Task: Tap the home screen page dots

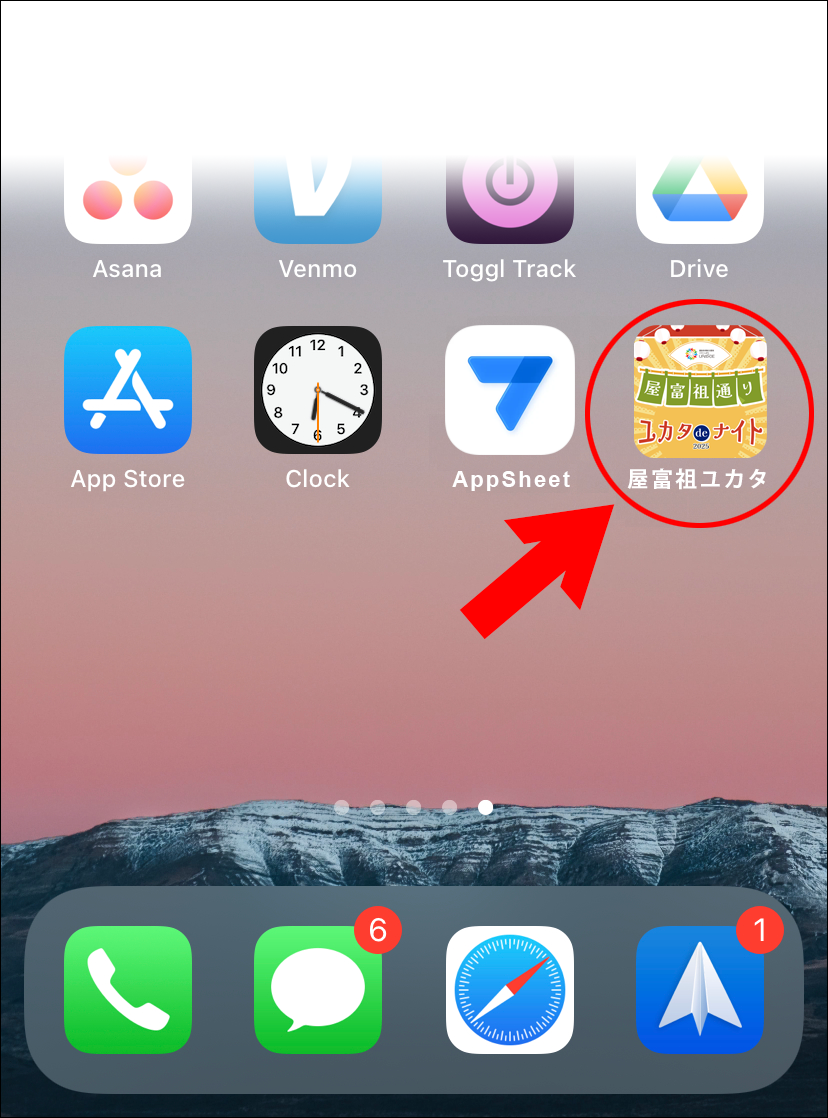Action: point(414,807)
